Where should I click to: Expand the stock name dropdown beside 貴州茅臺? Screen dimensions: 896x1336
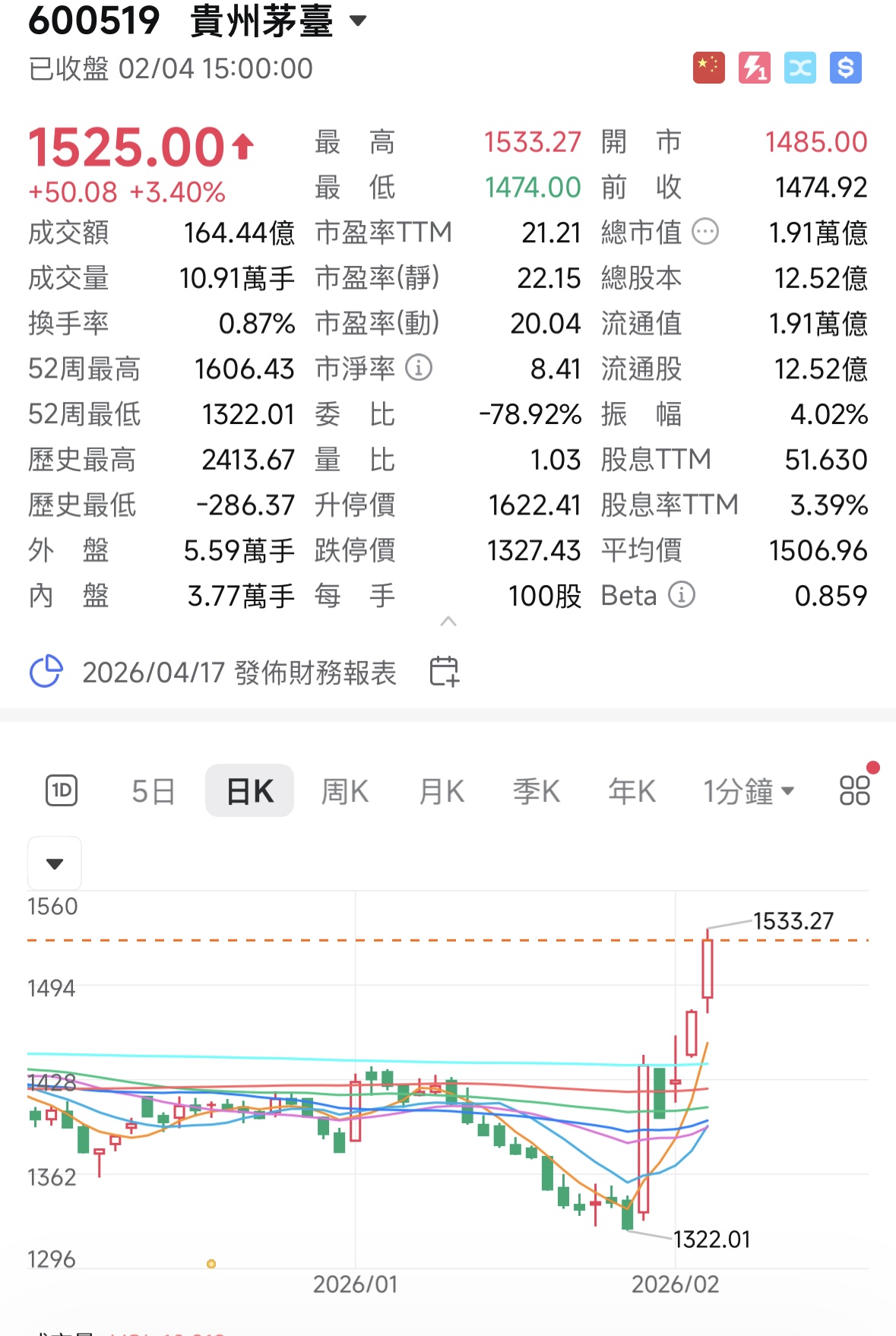[358, 21]
